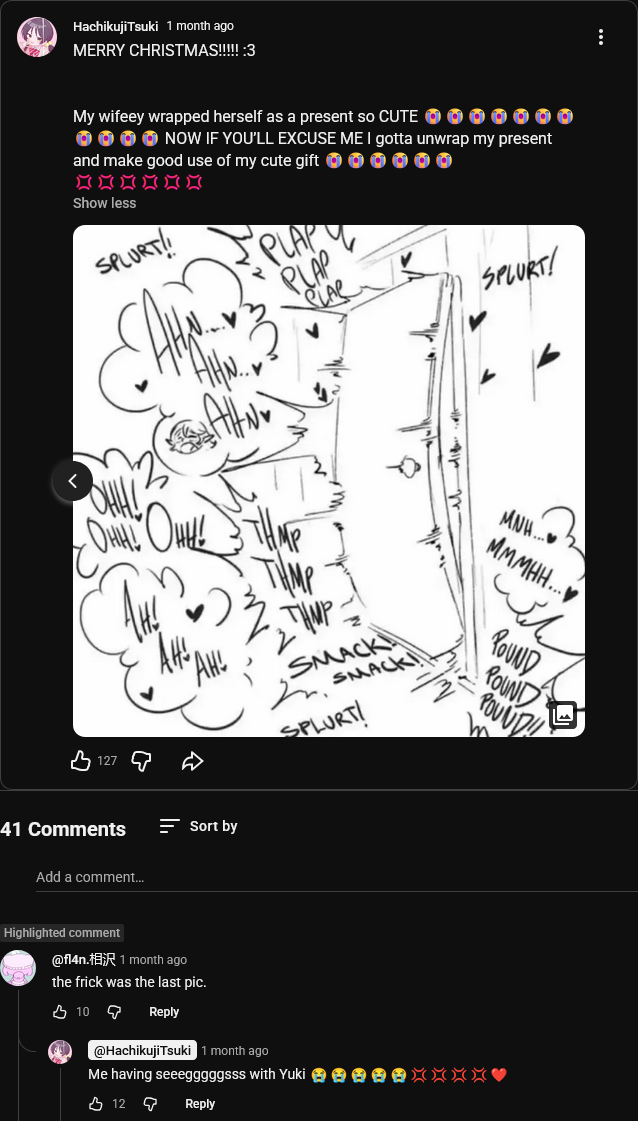Dislike the HachikujiTsuki post
Viewport: 638px width, 1121px height.
142,761
